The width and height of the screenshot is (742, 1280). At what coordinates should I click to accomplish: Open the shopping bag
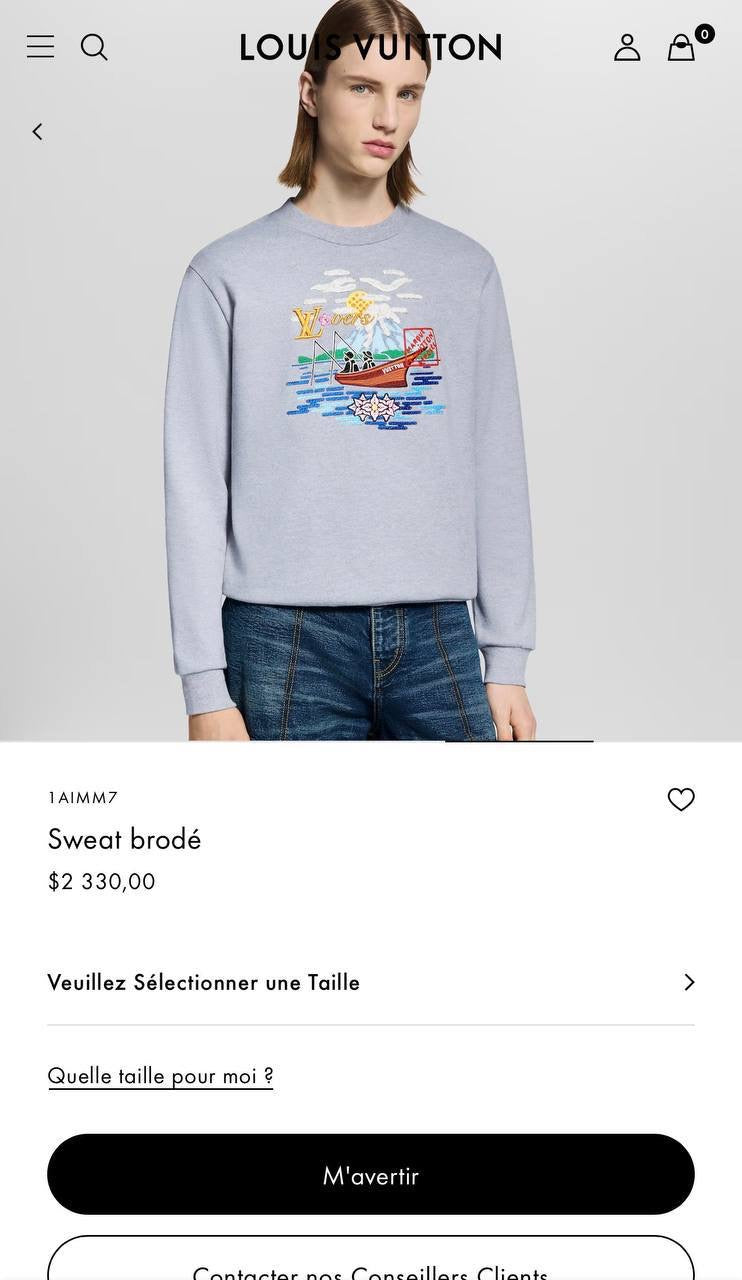[x=682, y=47]
